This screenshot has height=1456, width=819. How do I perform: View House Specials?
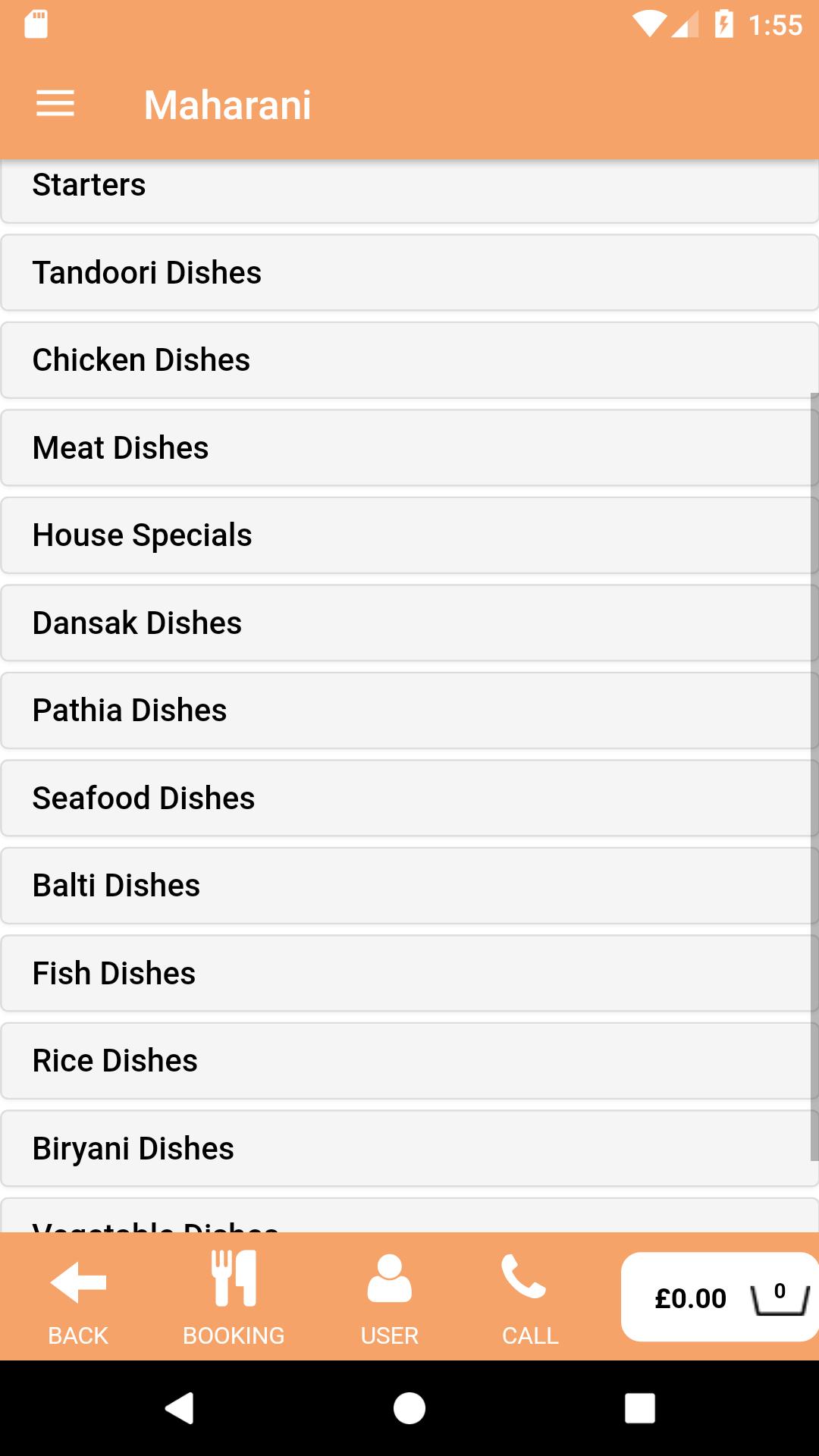coord(409,535)
